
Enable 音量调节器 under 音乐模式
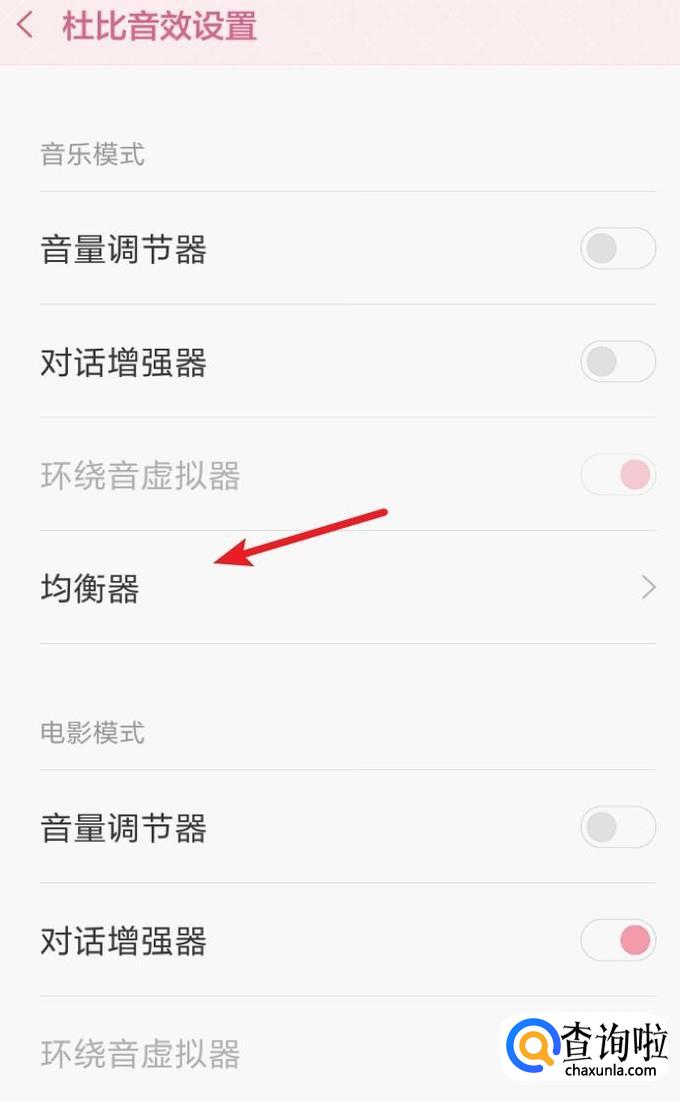point(618,248)
